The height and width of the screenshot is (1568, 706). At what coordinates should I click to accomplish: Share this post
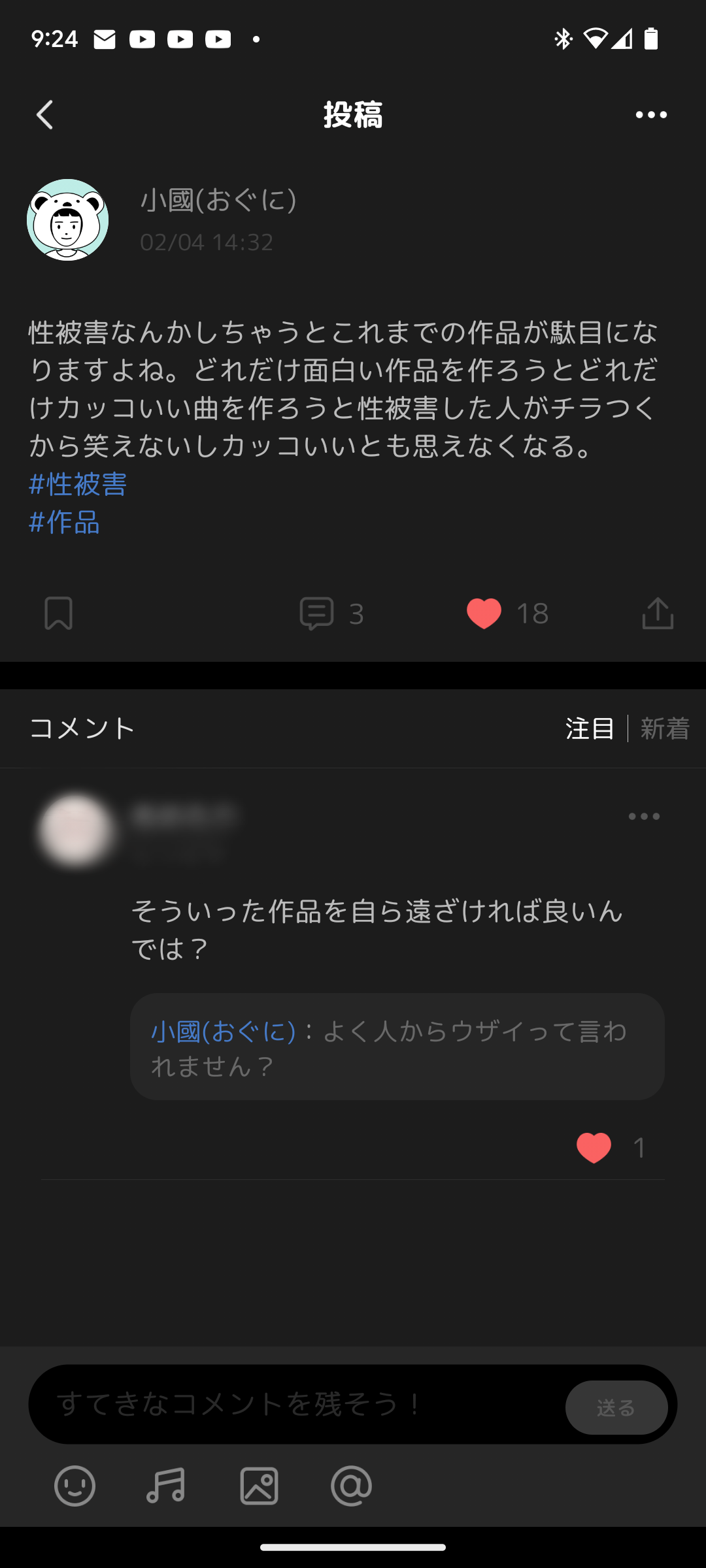[658, 613]
